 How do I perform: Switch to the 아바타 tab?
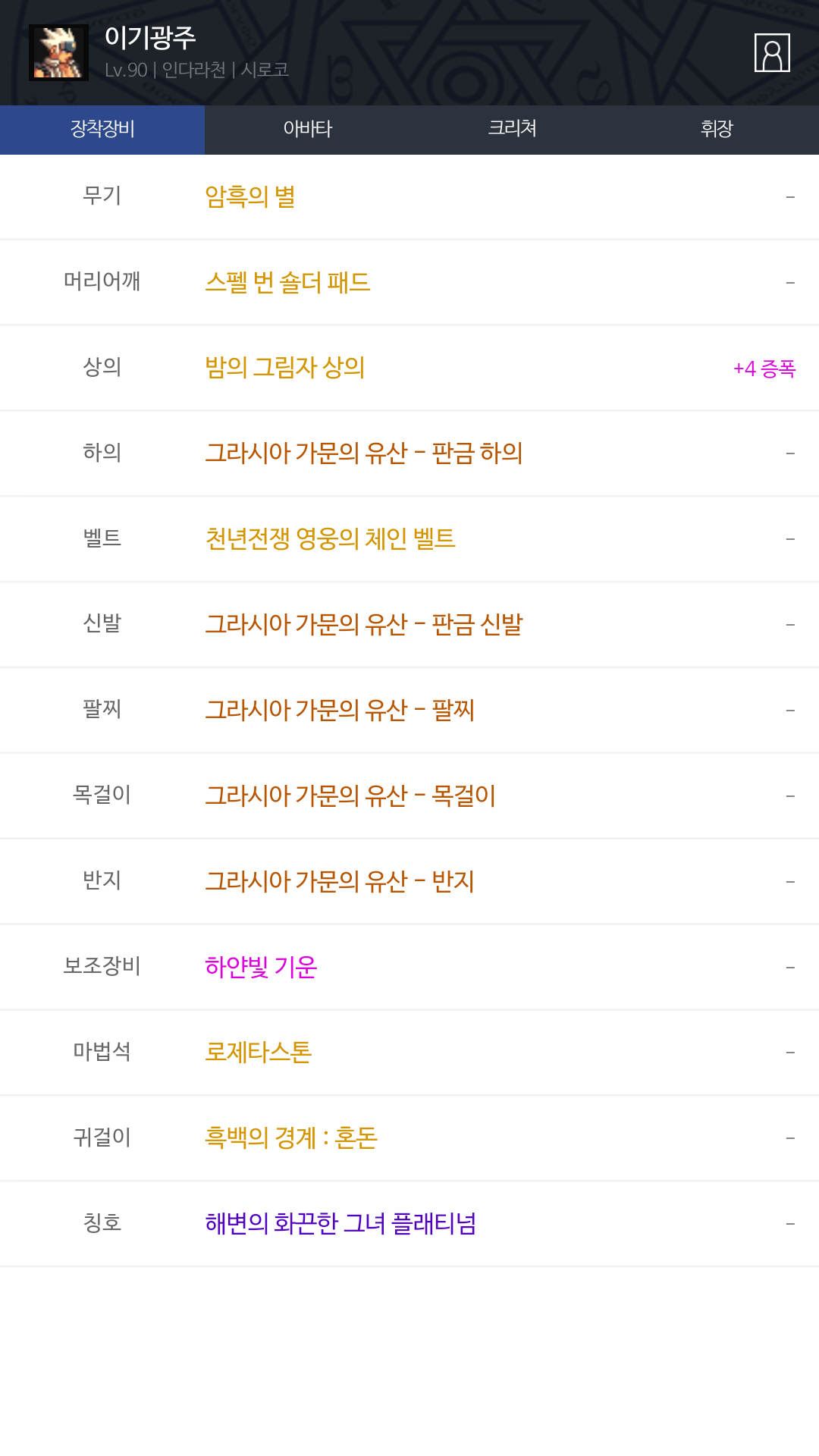click(x=307, y=130)
